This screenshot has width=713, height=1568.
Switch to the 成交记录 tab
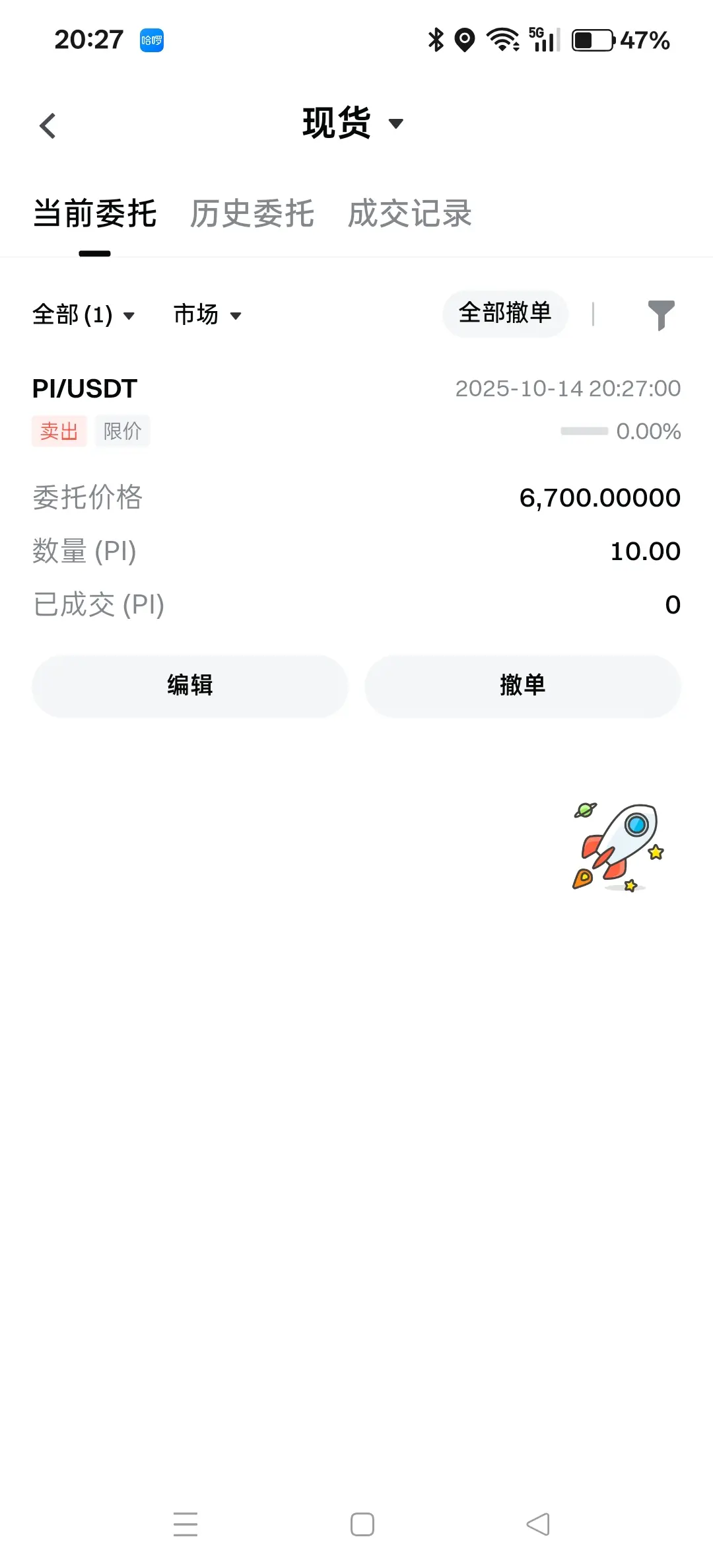pyautogui.click(x=409, y=214)
